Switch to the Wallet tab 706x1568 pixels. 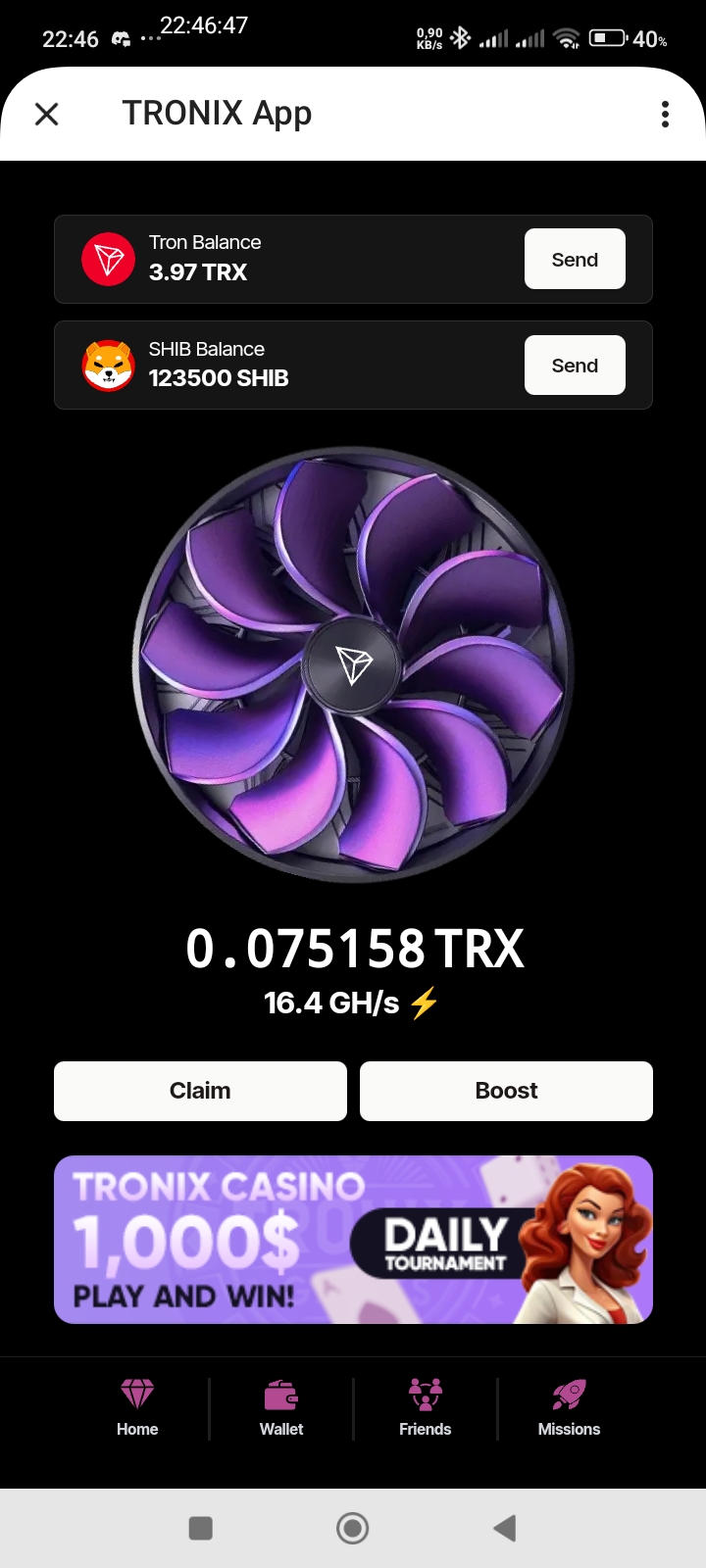pos(281,1408)
